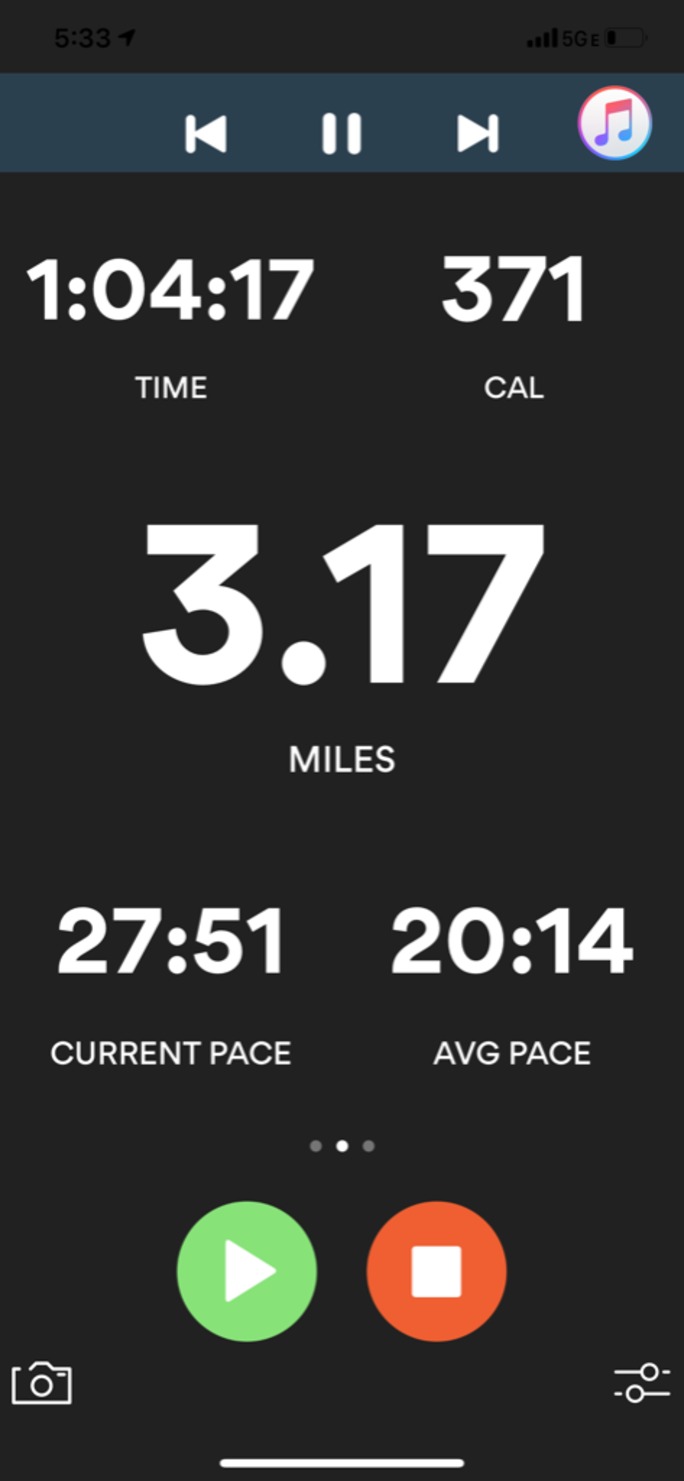Skip to the next music track
The height and width of the screenshot is (1481, 684).
point(477,133)
